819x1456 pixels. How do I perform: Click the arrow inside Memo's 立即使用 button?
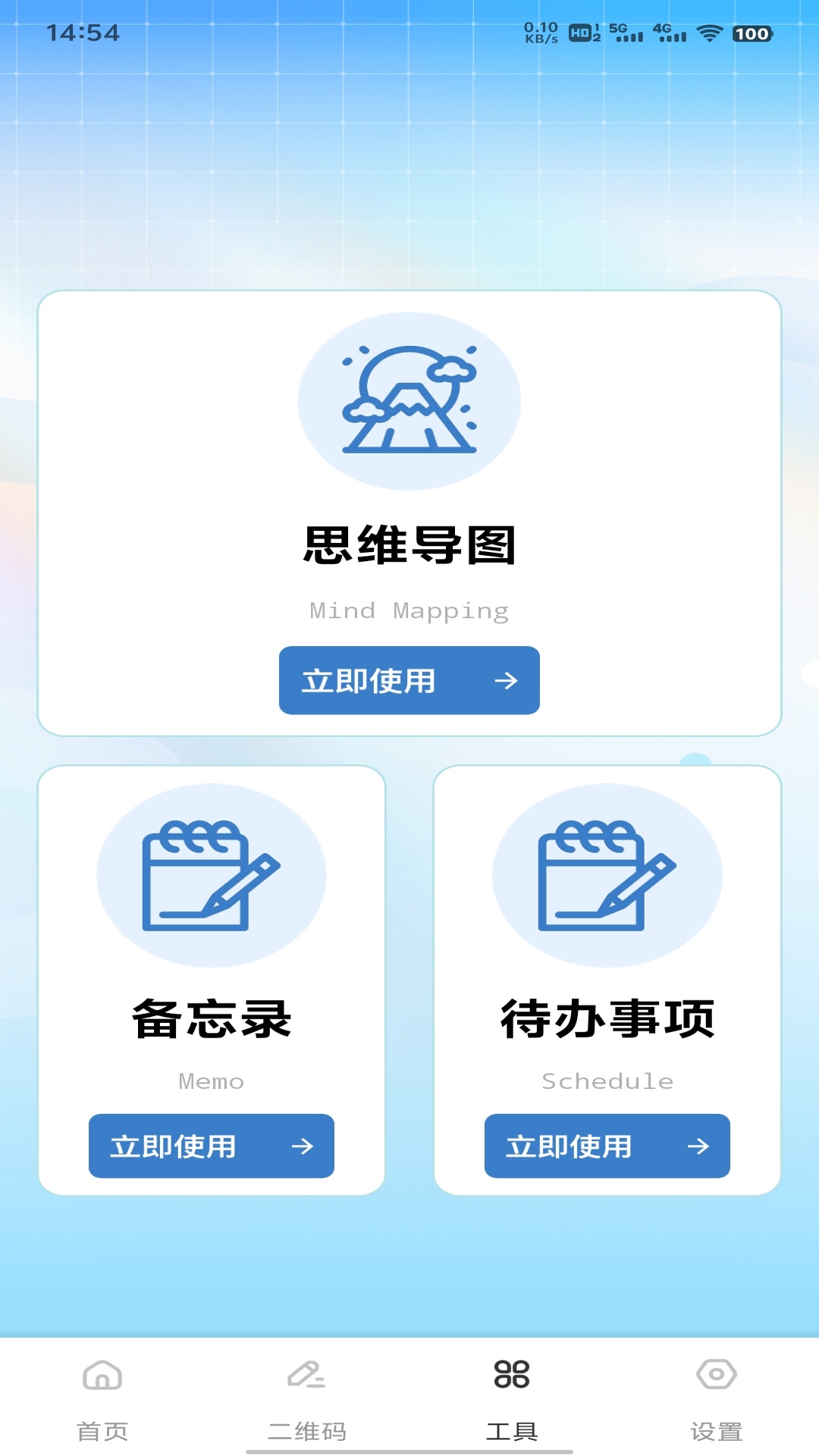pos(304,1147)
